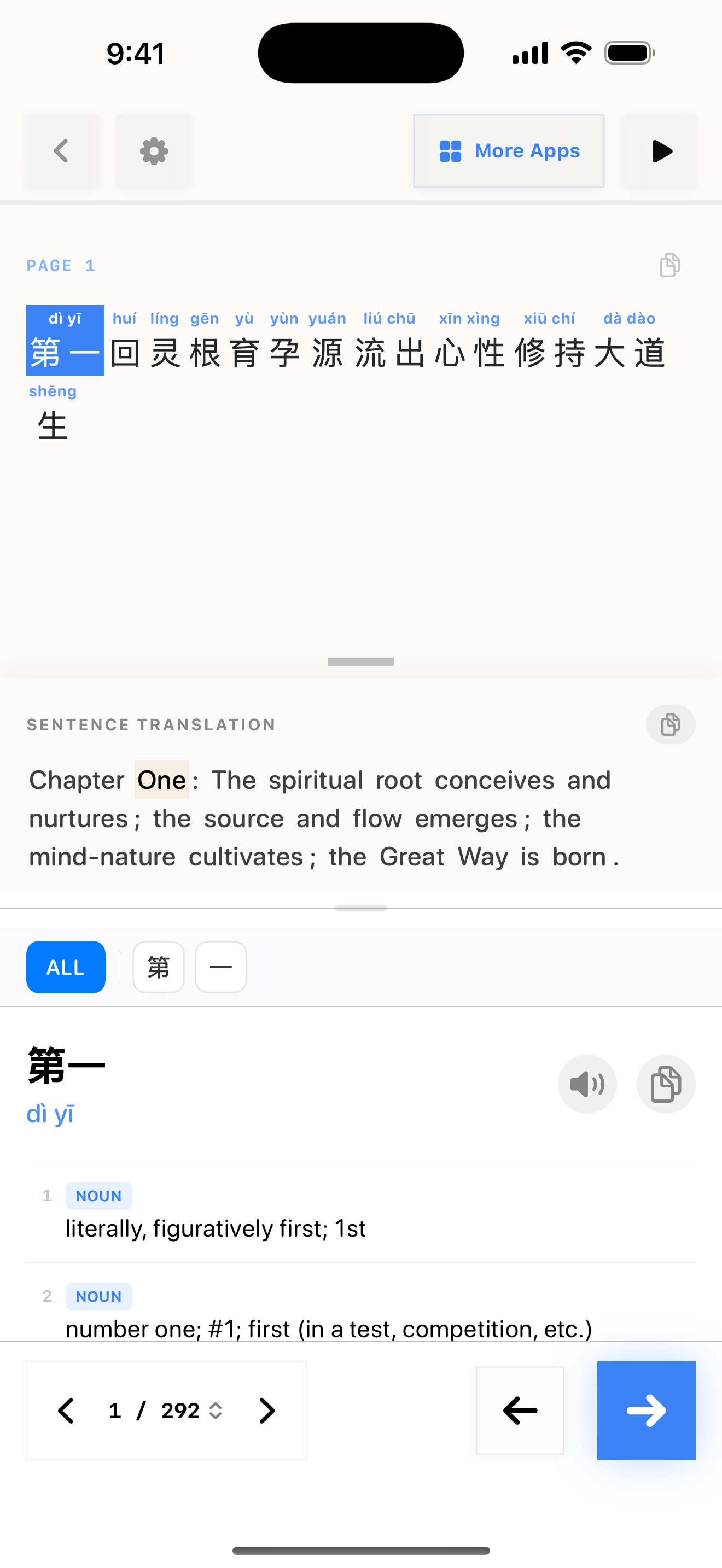This screenshot has width=722, height=1568.
Task: Go to the previous page with left chevron
Action: (66, 1411)
